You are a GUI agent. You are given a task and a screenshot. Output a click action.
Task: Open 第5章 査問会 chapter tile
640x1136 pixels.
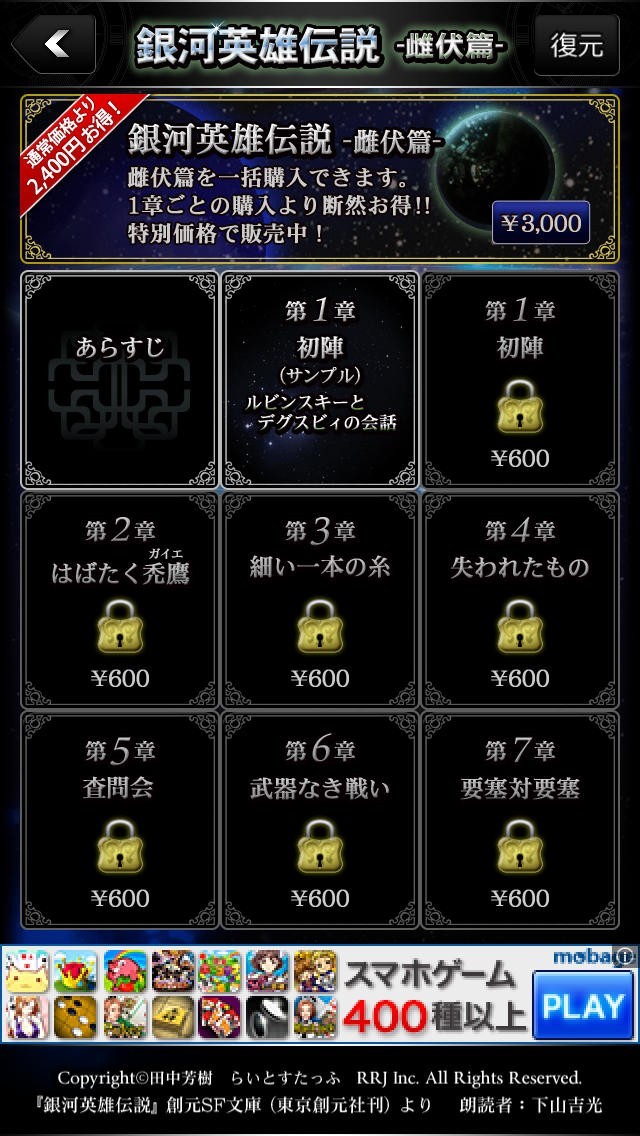[x=120, y=818]
